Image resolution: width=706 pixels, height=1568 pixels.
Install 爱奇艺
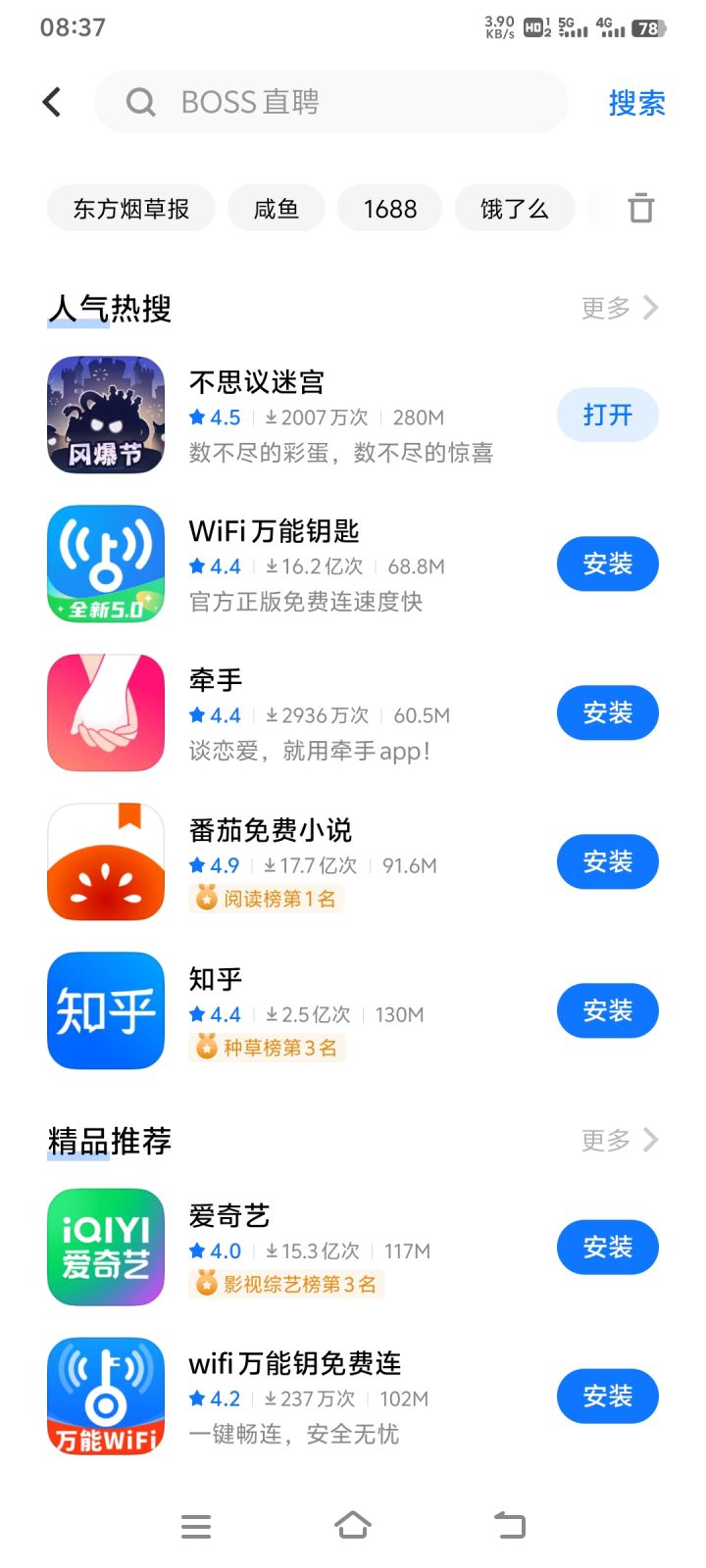coord(608,1247)
